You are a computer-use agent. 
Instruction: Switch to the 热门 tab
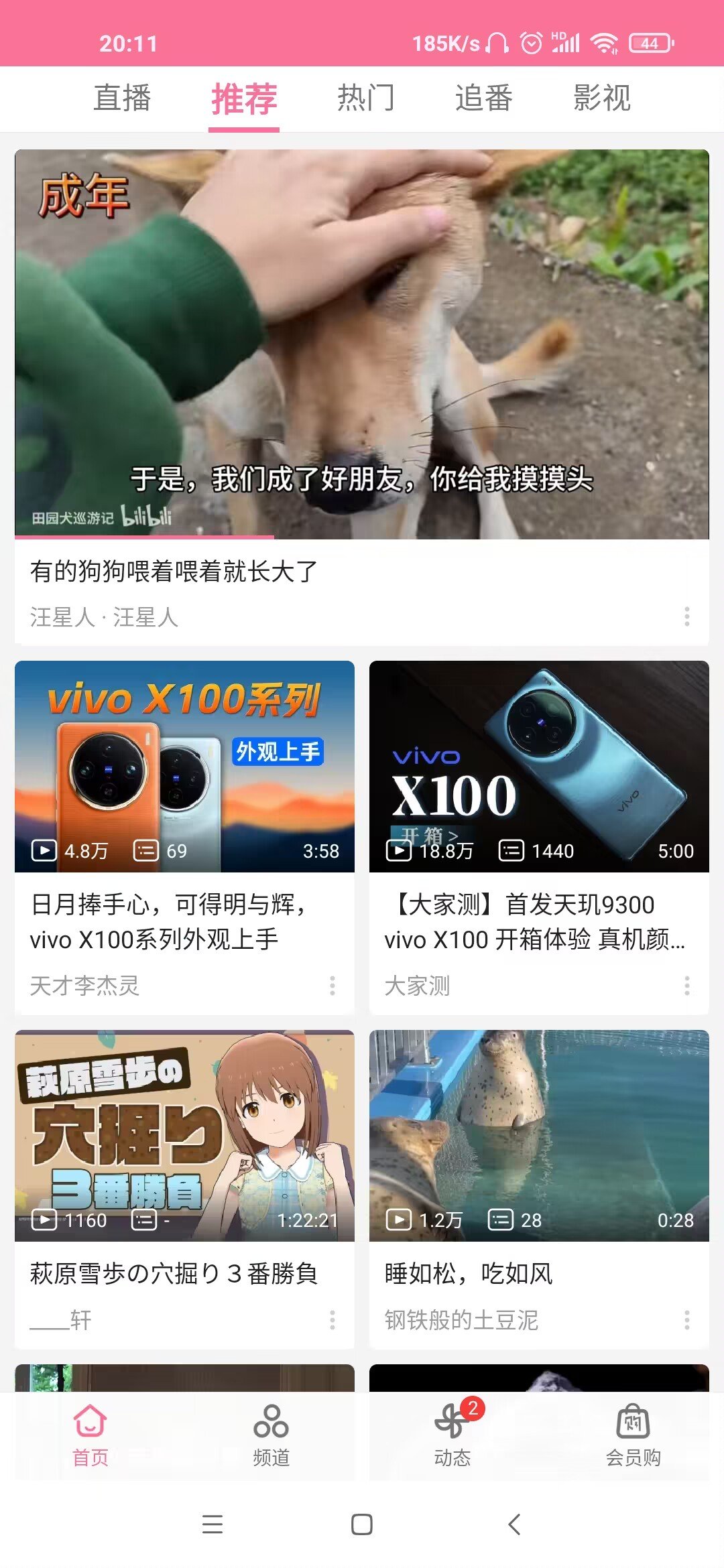(x=365, y=99)
